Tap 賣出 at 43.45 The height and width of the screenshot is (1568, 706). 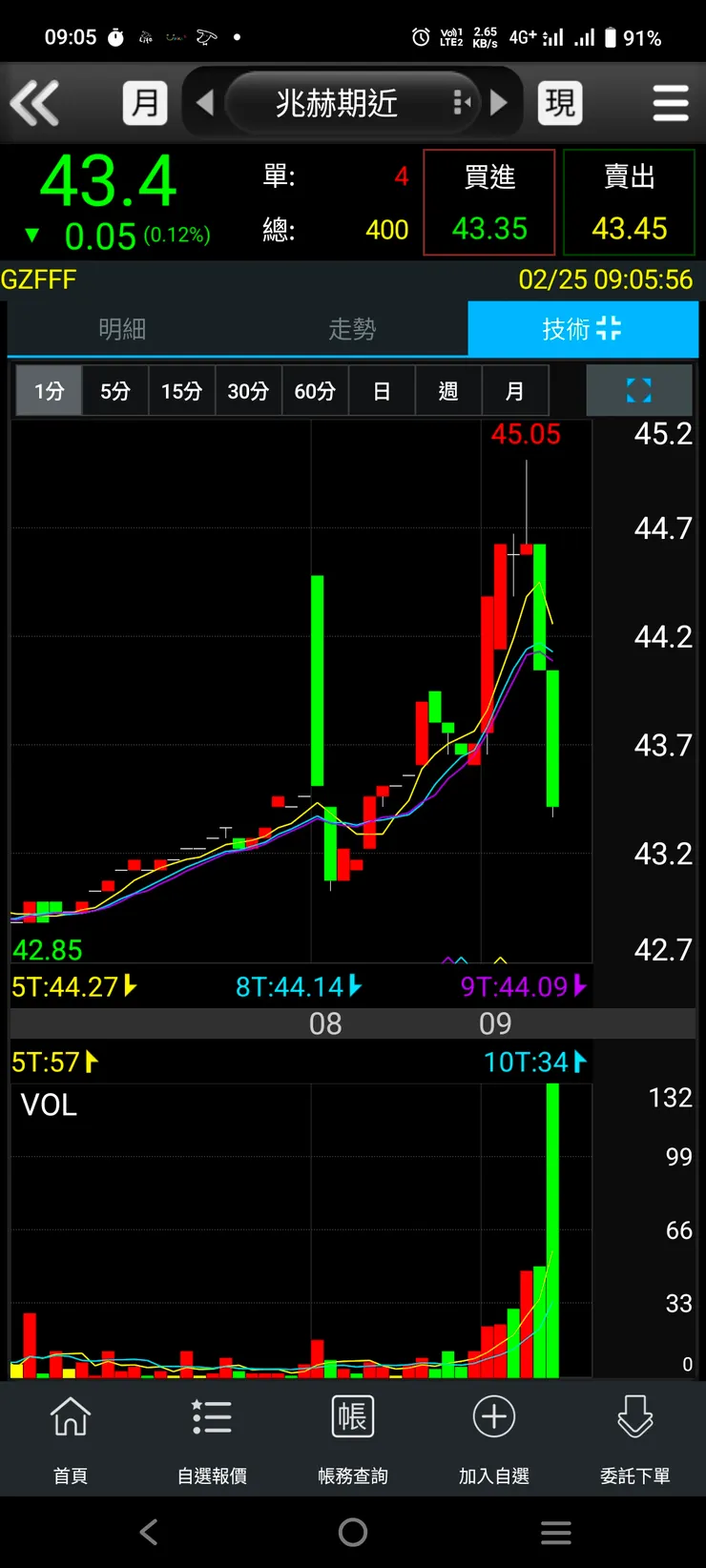click(629, 202)
